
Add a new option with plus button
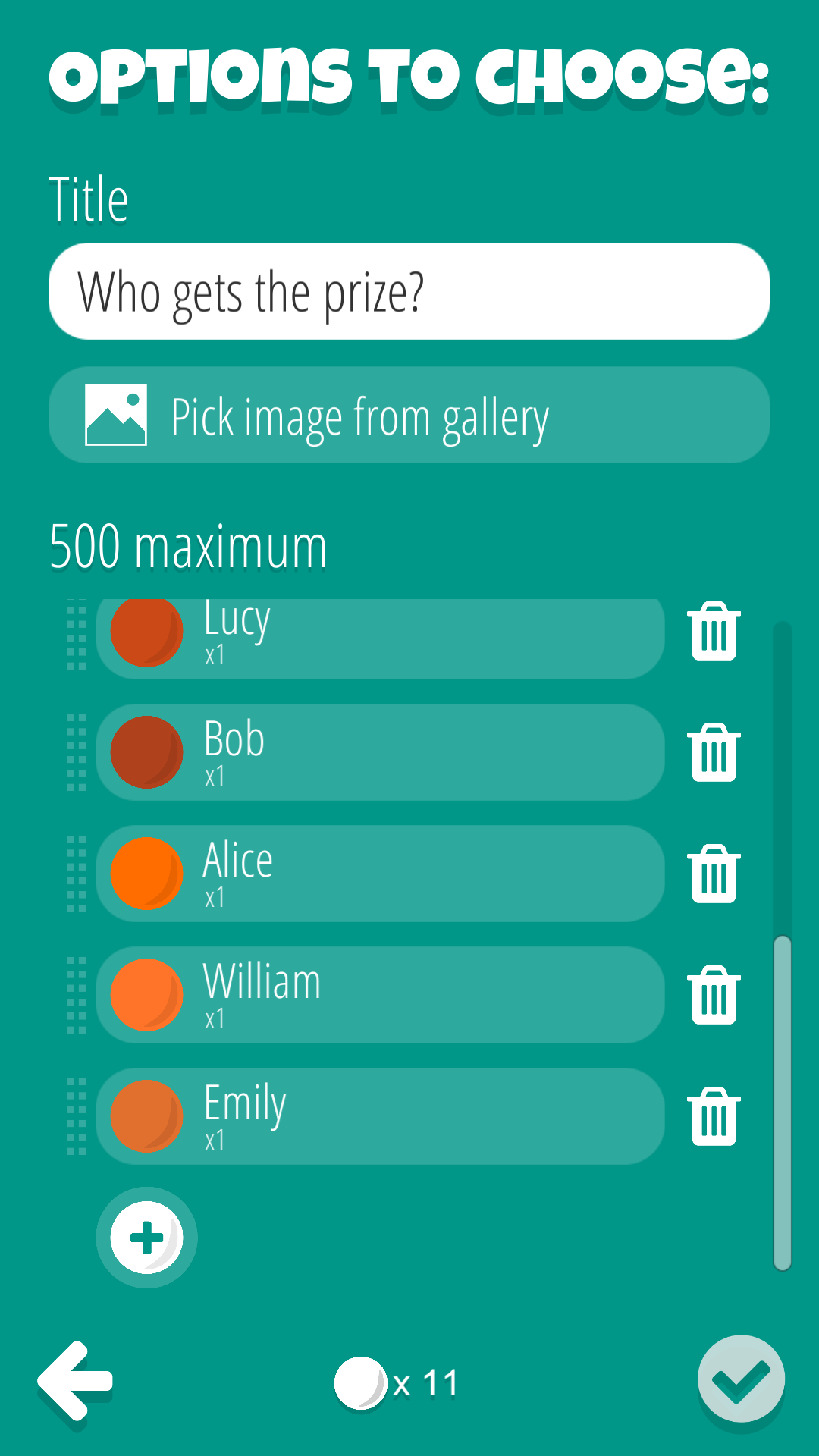click(x=146, y=1238)
